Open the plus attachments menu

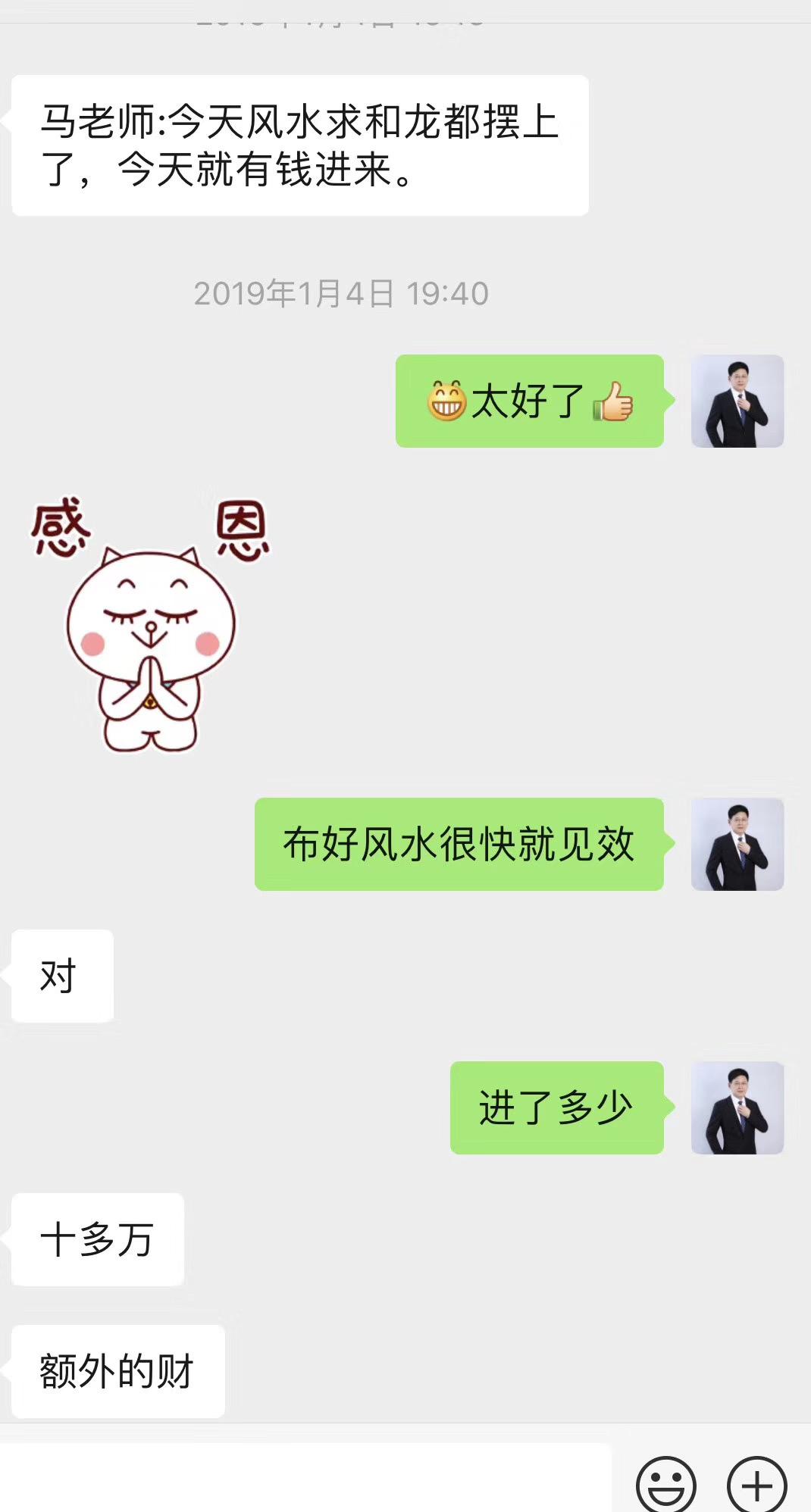(x=756, y=1485)
